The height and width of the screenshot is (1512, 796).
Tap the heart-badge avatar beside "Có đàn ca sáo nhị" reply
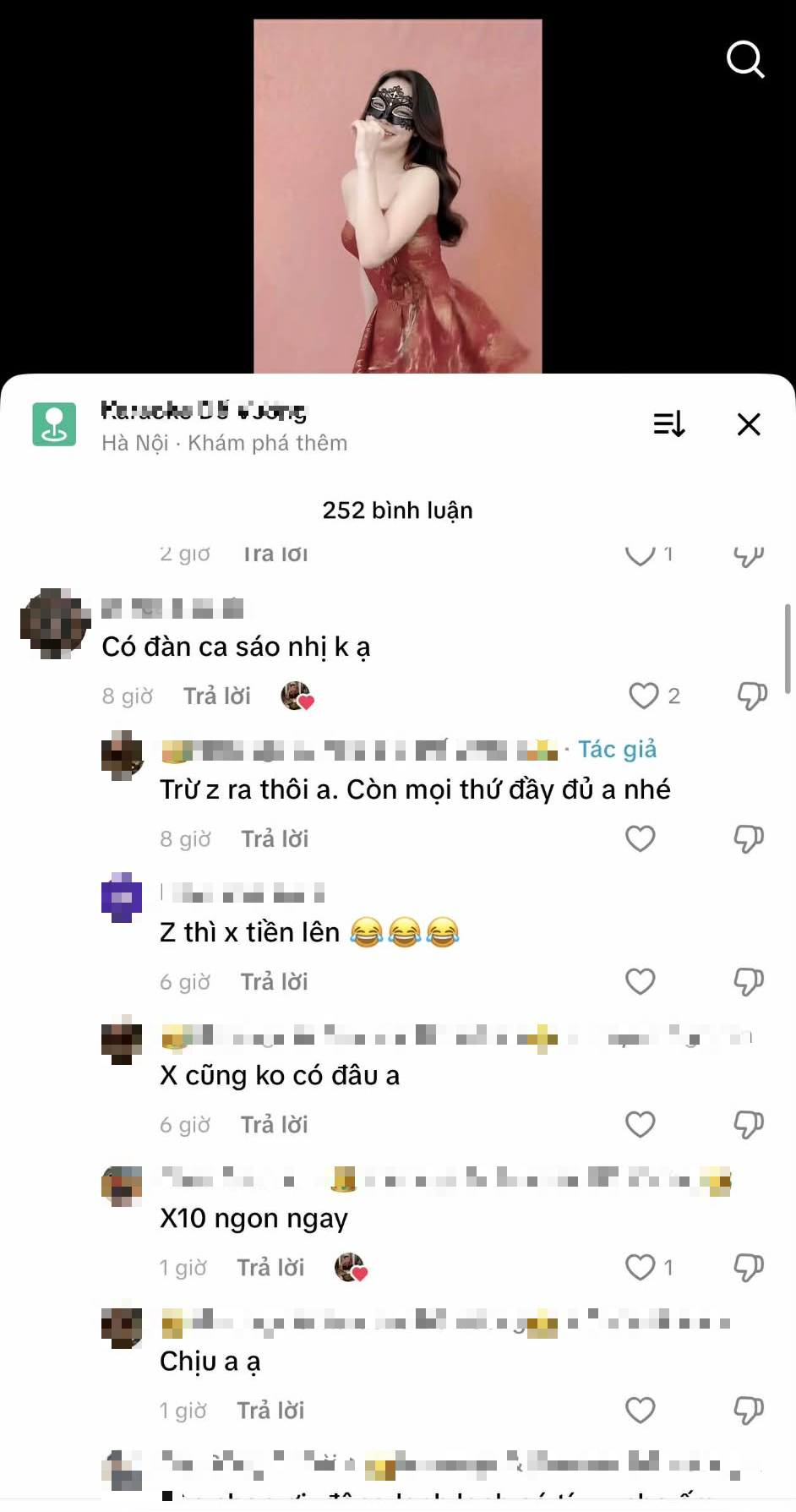tap(297, 696)
